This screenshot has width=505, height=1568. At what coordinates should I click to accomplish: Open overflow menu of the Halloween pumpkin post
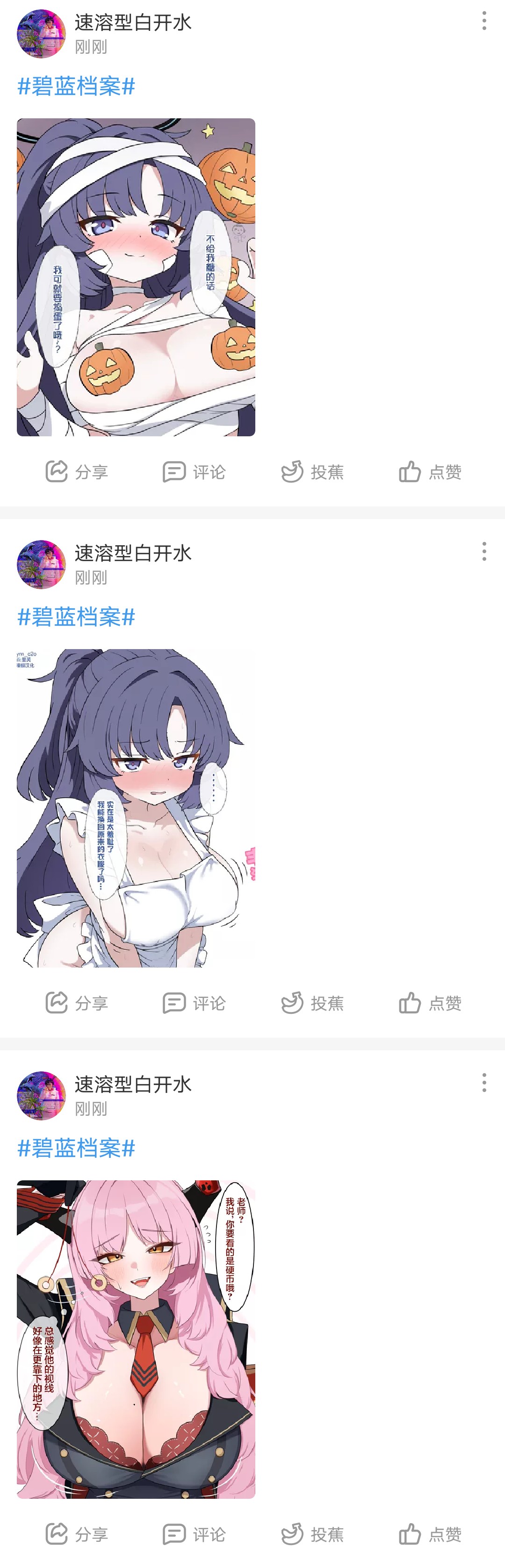click(483, 21)
